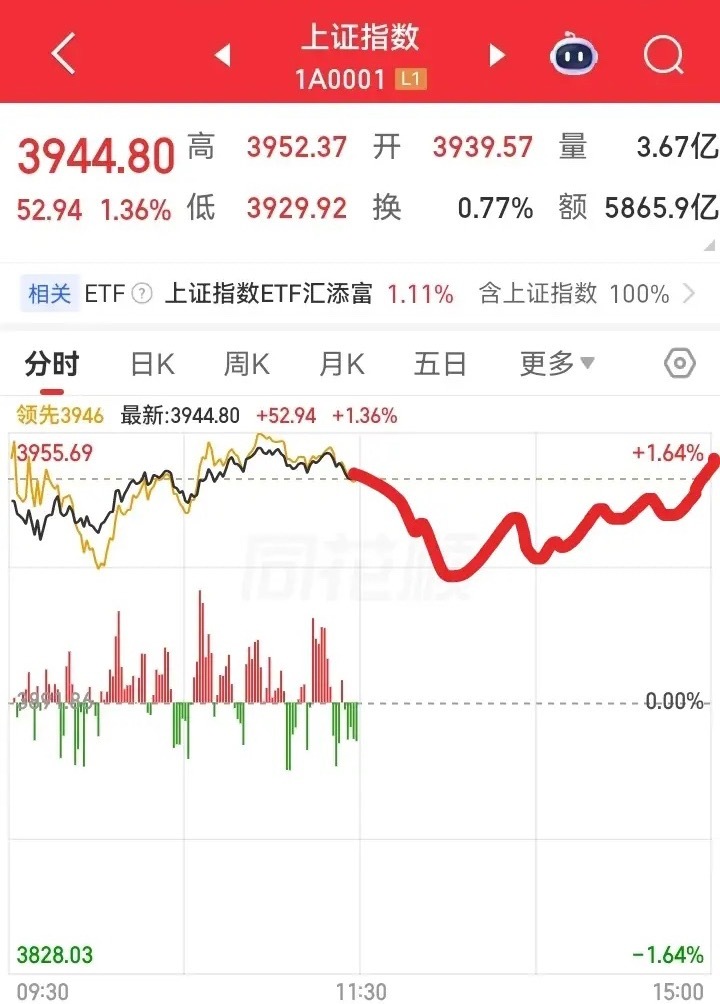Switch to the 五日 tab
This screenshot has width=720, height=1004.
[438, 364]
